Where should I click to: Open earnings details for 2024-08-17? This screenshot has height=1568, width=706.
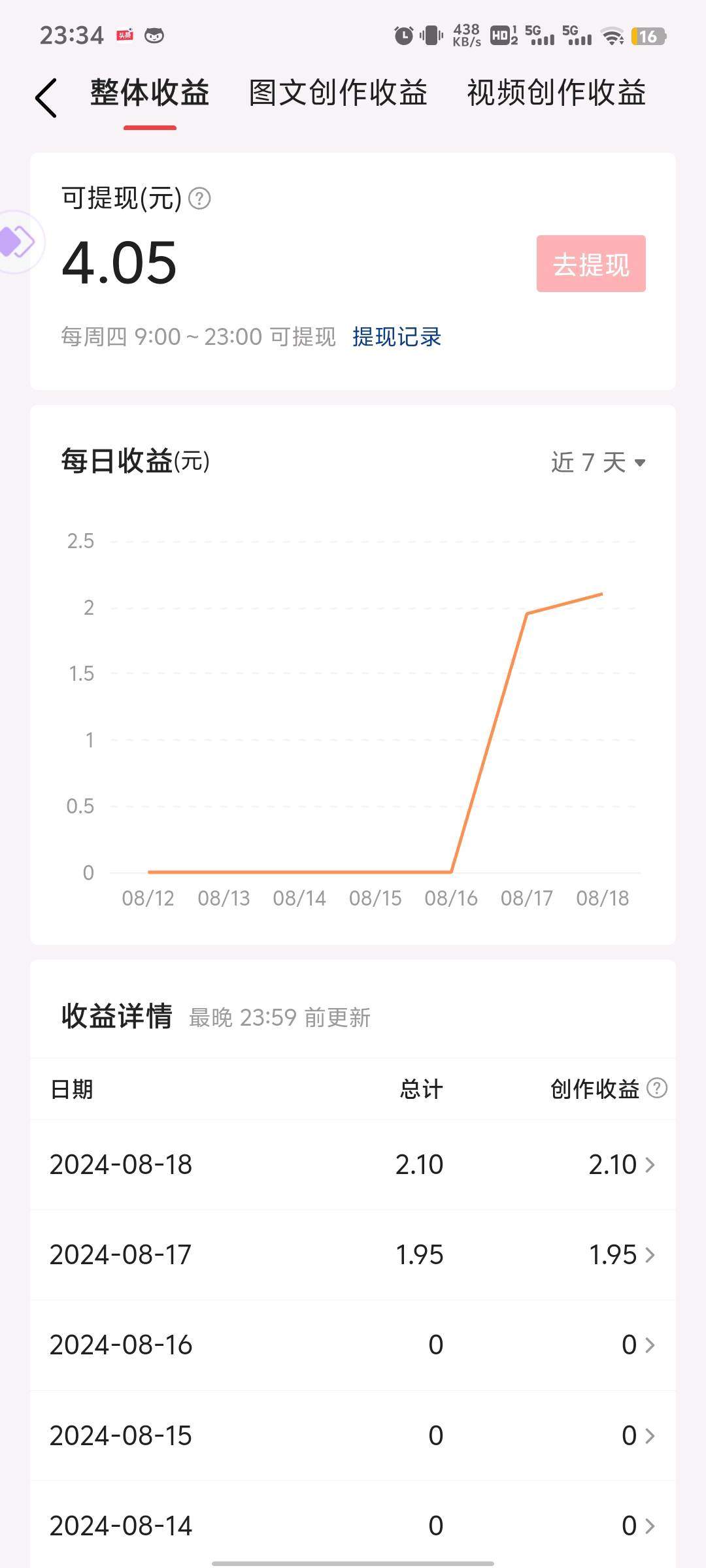[353, 1255]
